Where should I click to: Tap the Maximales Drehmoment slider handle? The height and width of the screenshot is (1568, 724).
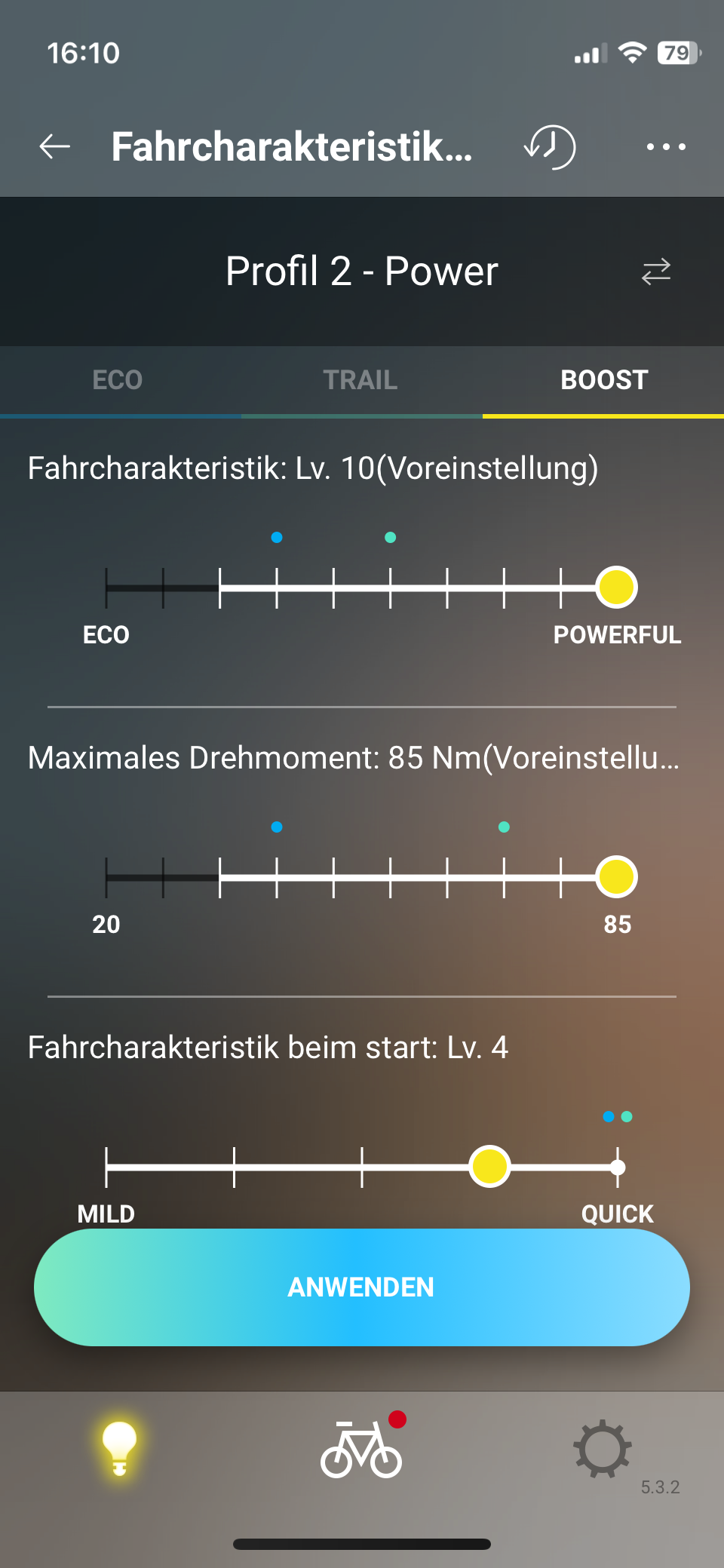click(617, 877)
